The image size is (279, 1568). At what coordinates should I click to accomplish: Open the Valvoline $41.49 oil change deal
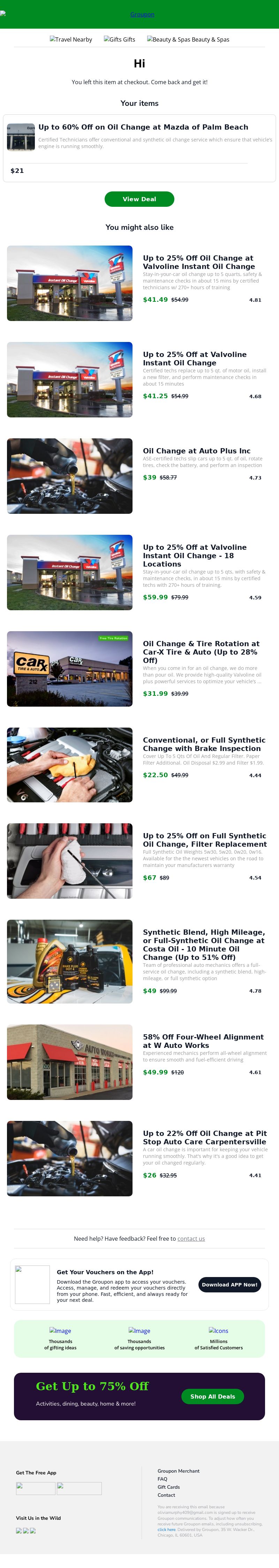pos(198,262)
